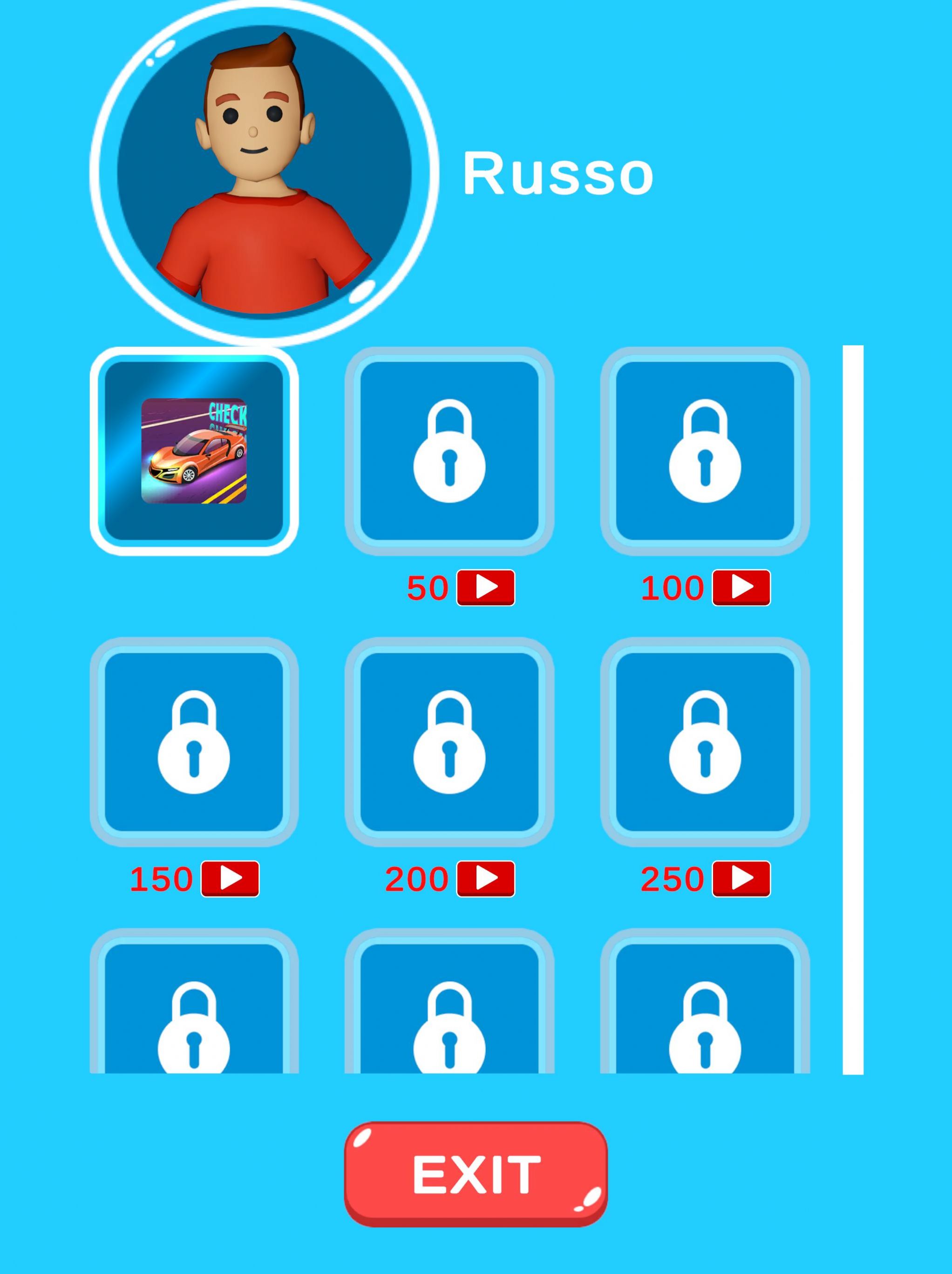
Task: Watch video ad next to 100
Action: click(741, 588)
